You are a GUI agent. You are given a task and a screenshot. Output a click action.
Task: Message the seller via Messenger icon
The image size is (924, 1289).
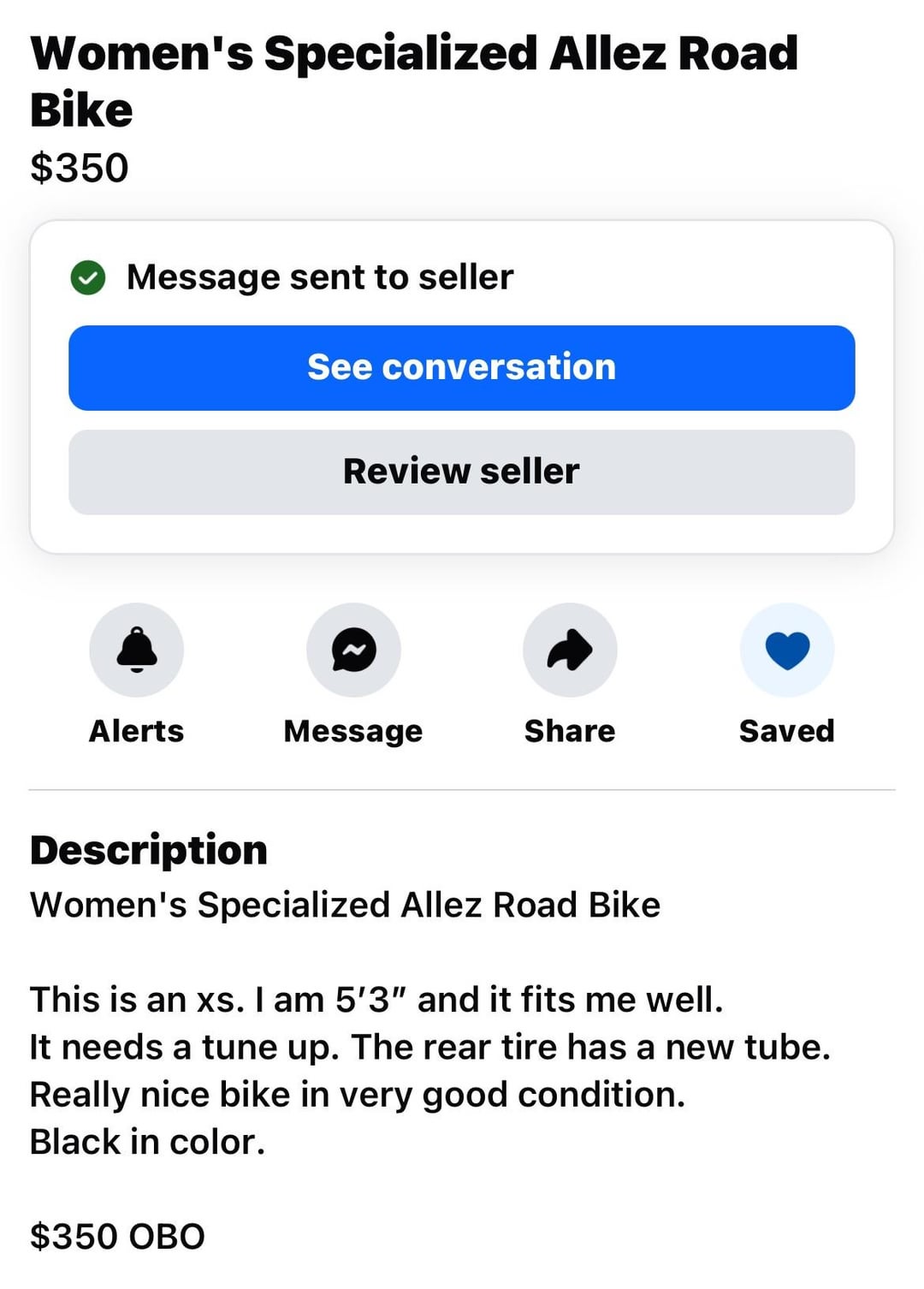(x=353, y=650)
